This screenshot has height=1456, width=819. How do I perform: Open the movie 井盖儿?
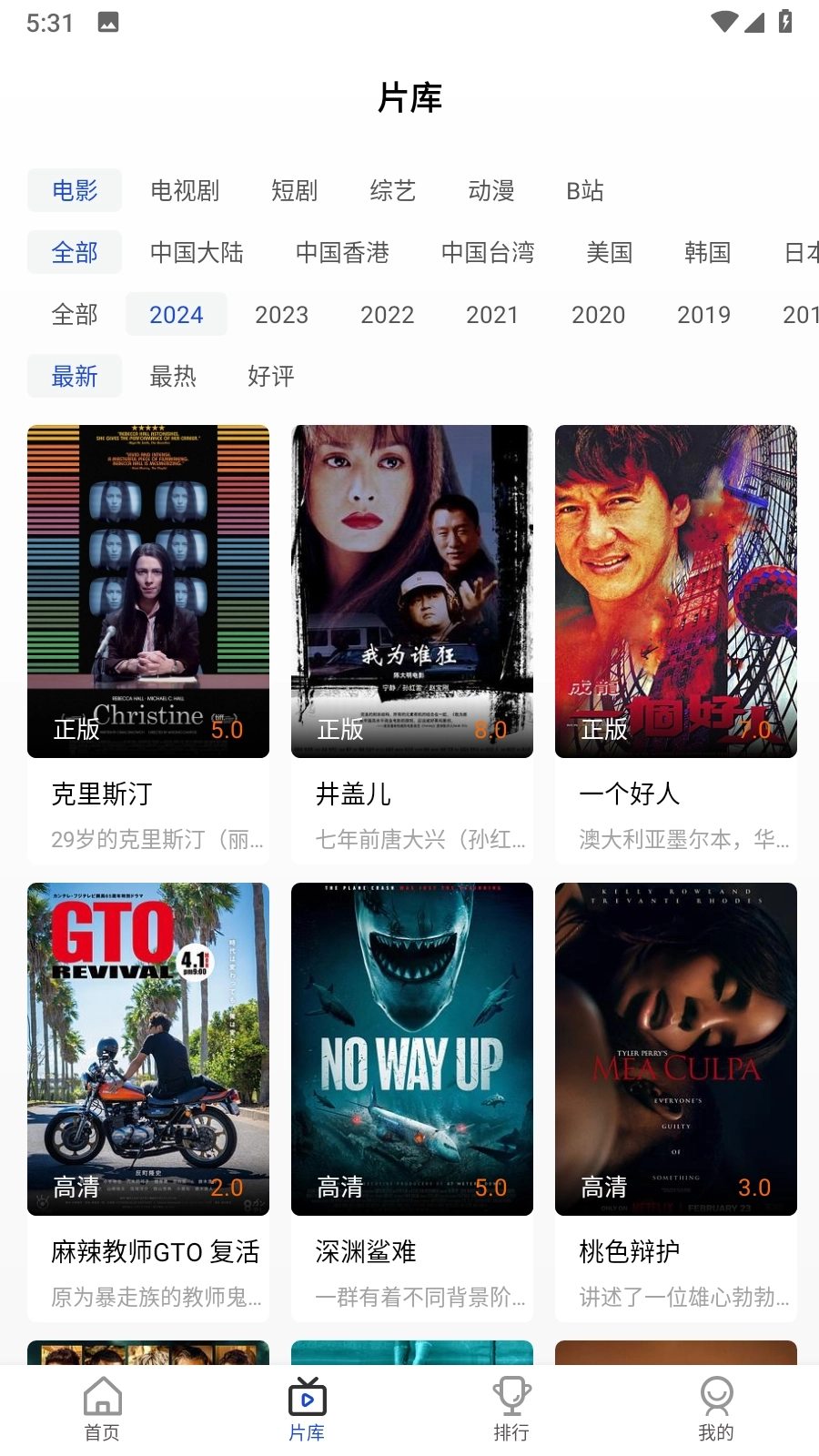(x=412, y=591)
